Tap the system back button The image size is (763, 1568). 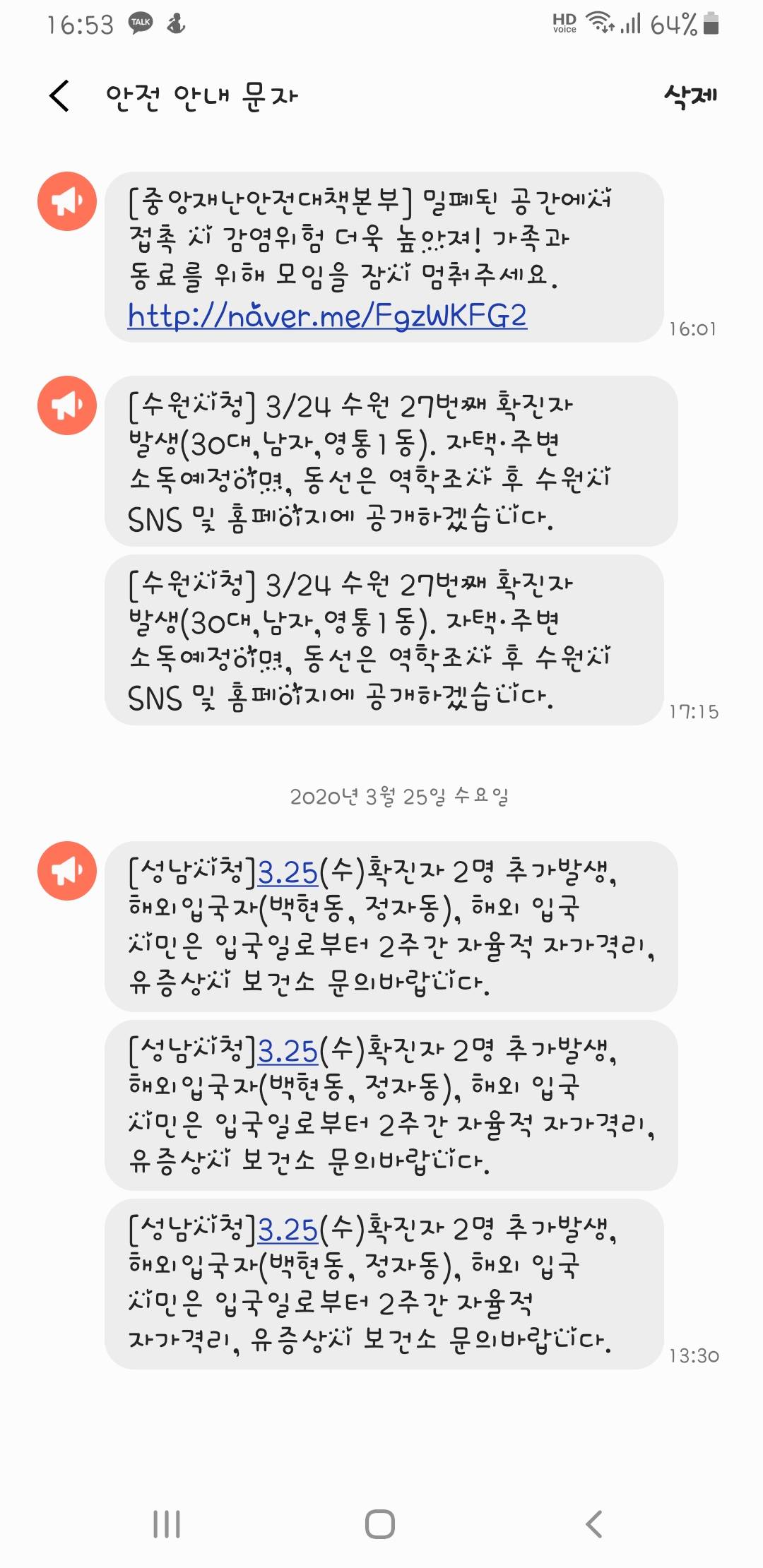(594, 1524)
